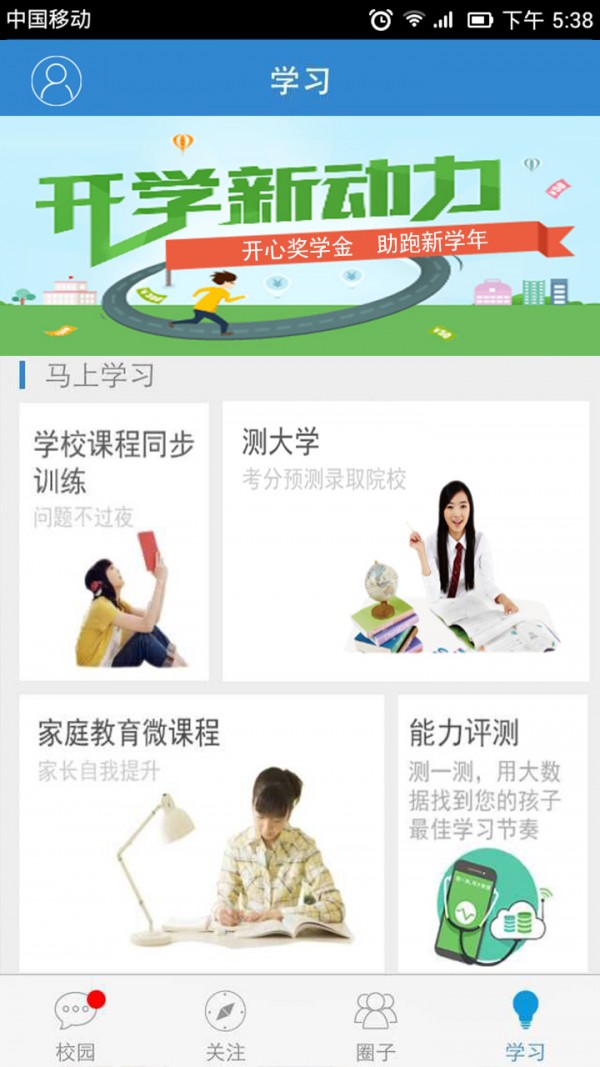Screen dimensions: 600x1067
Task: Open the 开学新动力 scholarship banner
Action: click(300, 235)
